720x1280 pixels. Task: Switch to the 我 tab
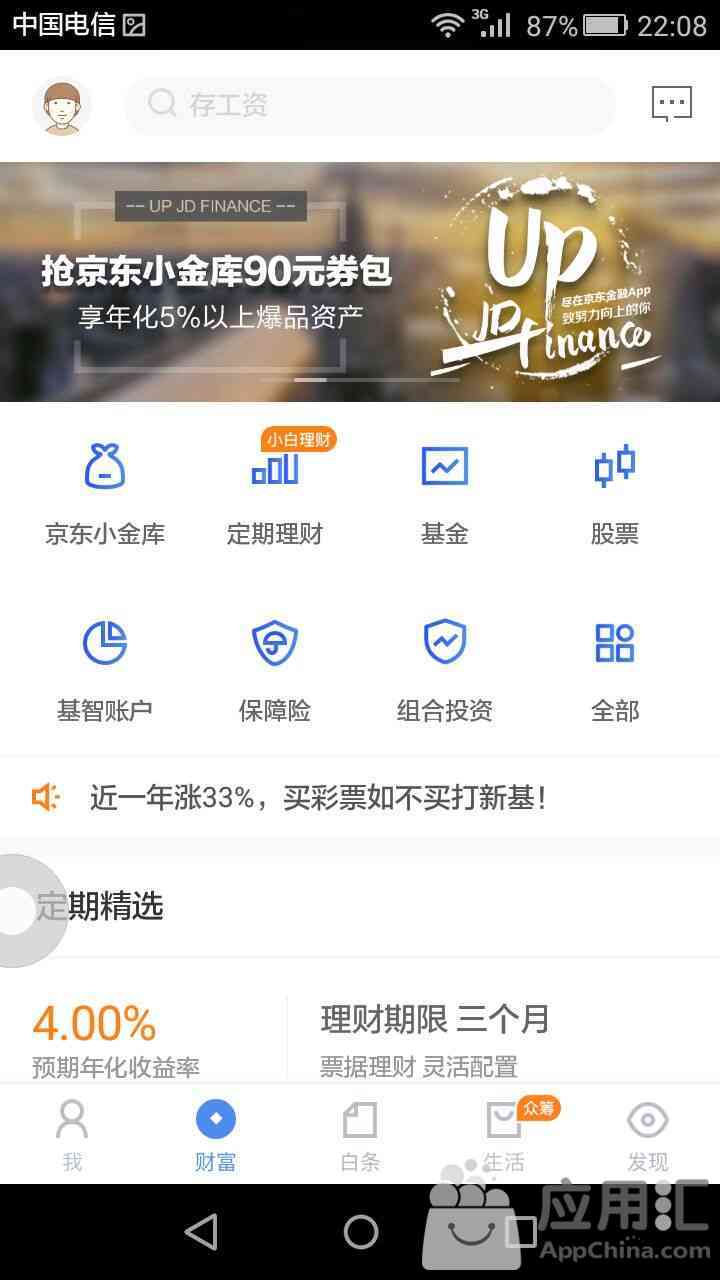tap(72, 1135)
